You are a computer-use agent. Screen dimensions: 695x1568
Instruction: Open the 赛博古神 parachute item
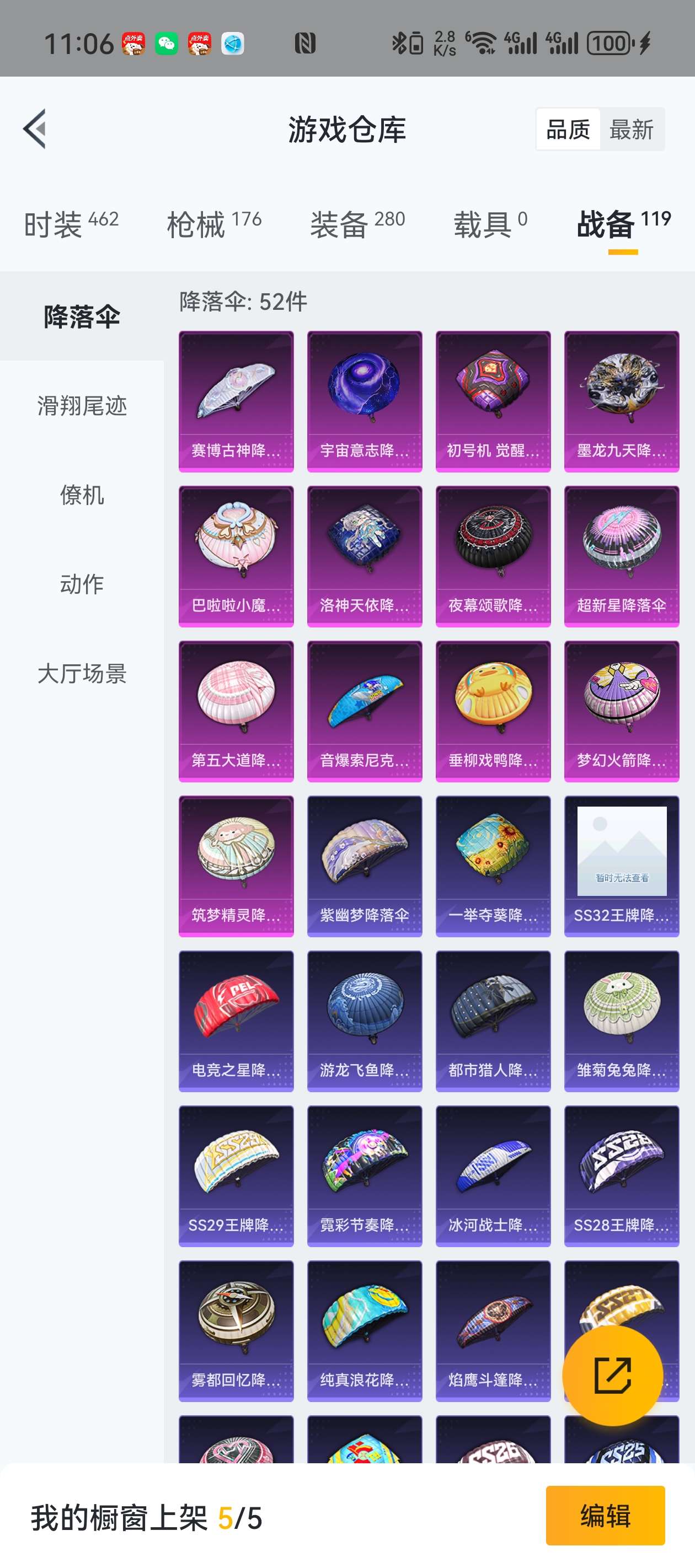(236, 401)
